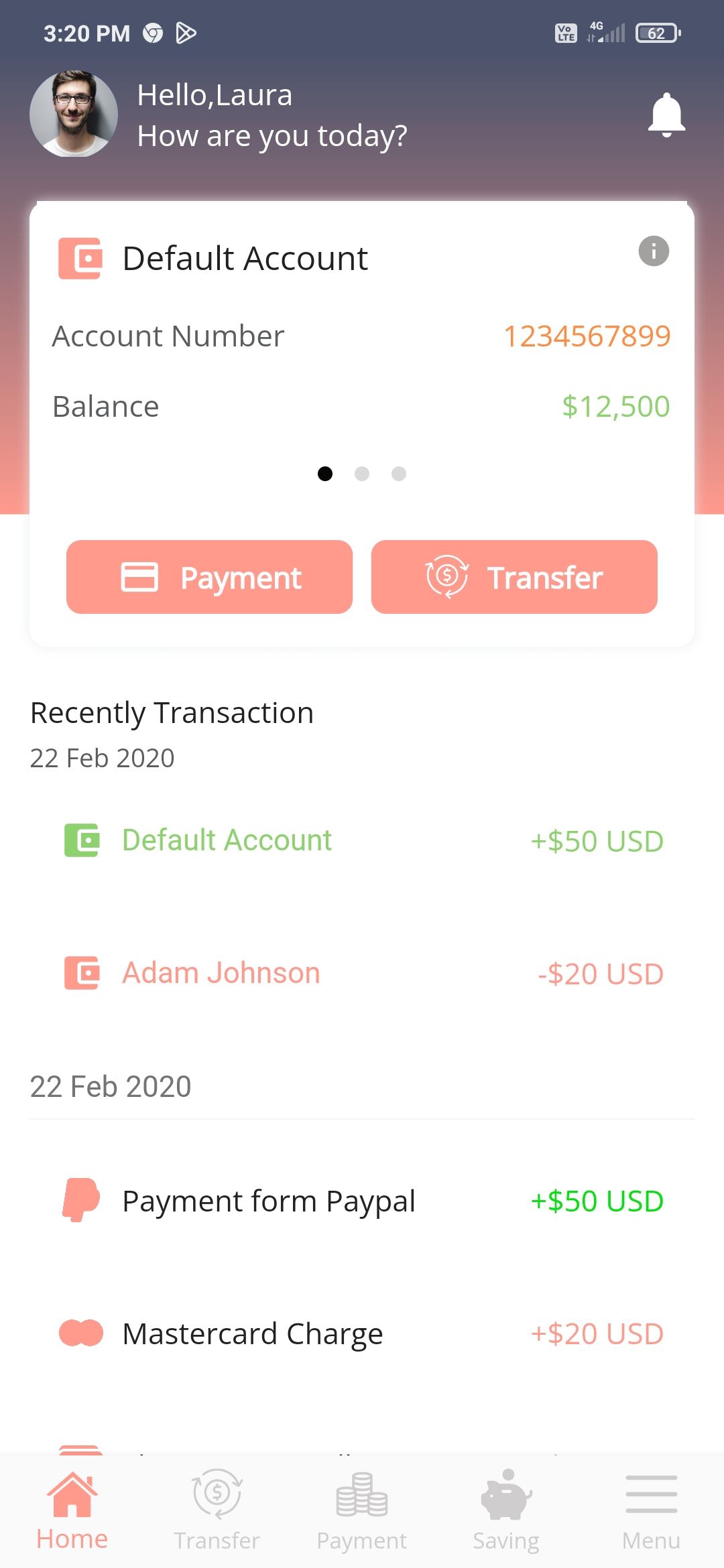
Task: Open Default Account info icon
Action: [x=654, y=251]
